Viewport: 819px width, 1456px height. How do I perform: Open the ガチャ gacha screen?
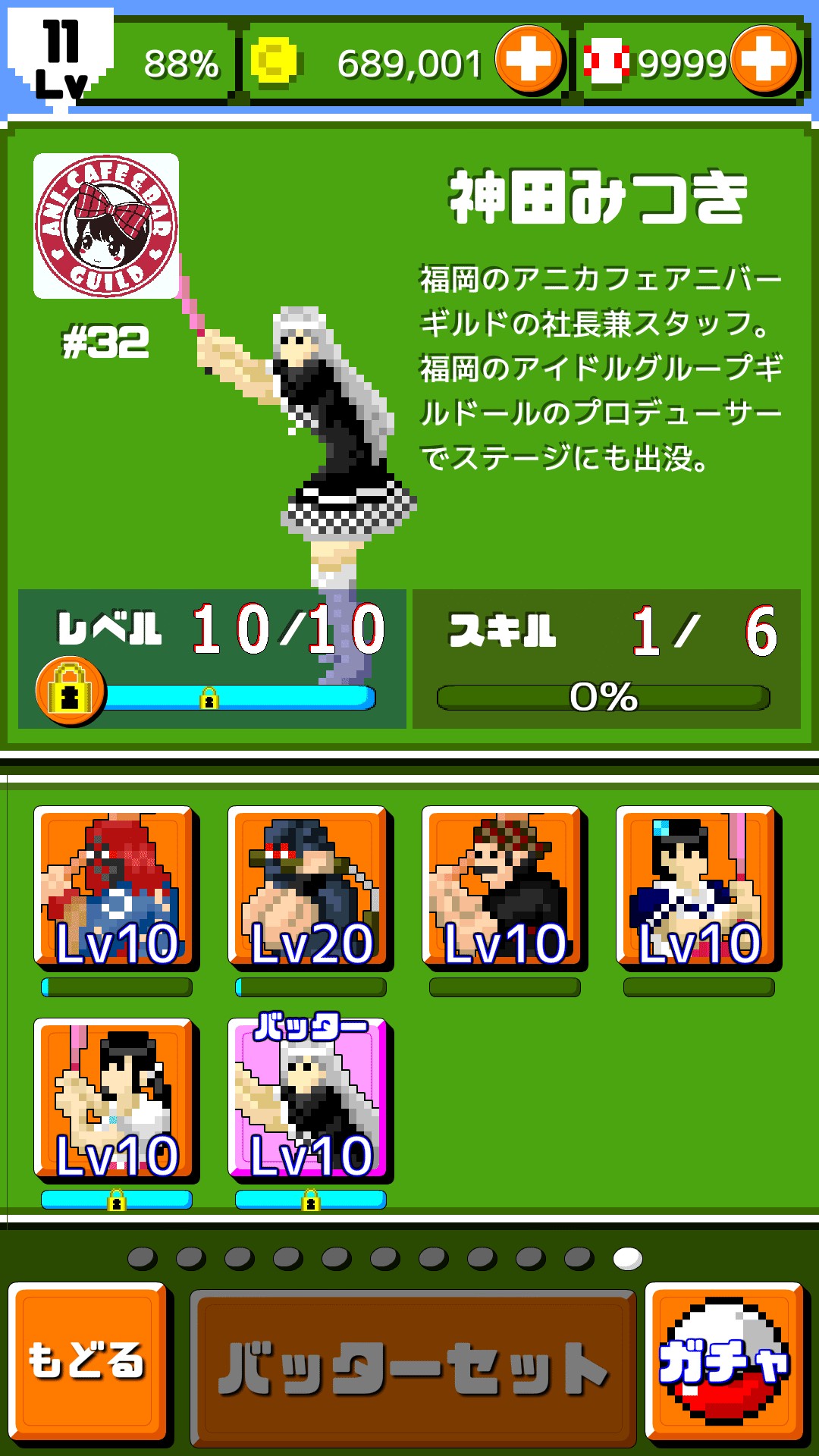[x=724, y=1361]
